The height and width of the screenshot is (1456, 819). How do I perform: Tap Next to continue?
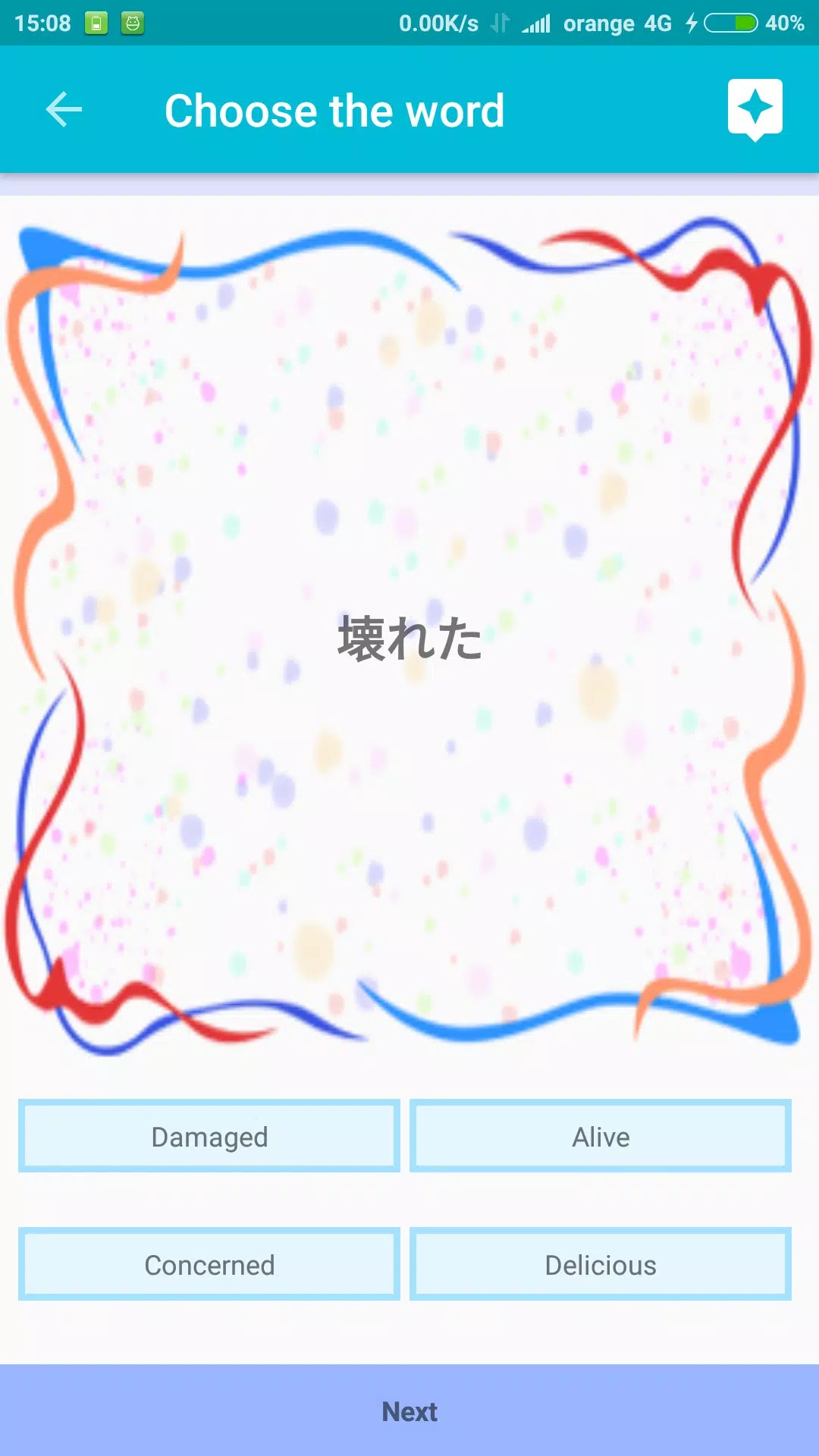409,1410
